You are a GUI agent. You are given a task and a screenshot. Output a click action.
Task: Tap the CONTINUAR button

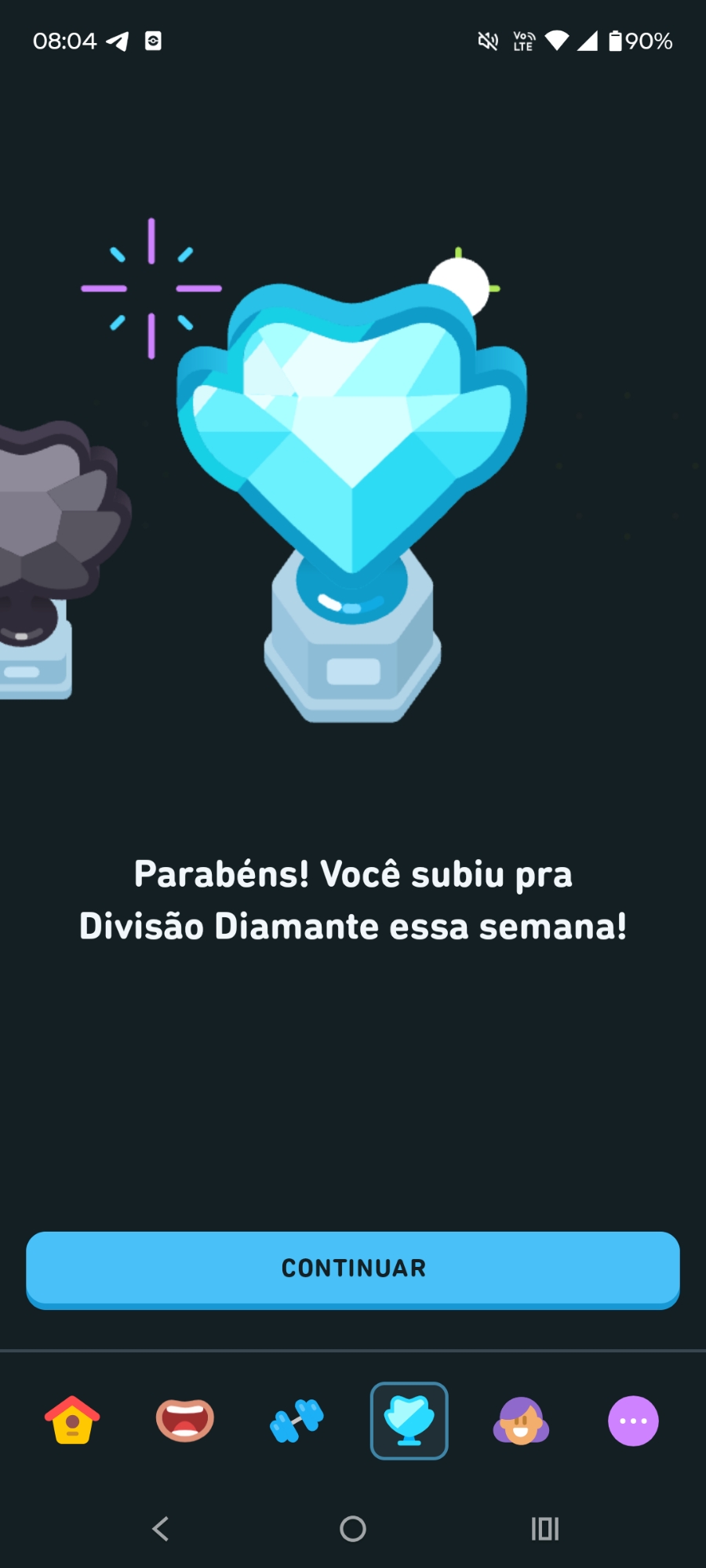(353, 1268)
